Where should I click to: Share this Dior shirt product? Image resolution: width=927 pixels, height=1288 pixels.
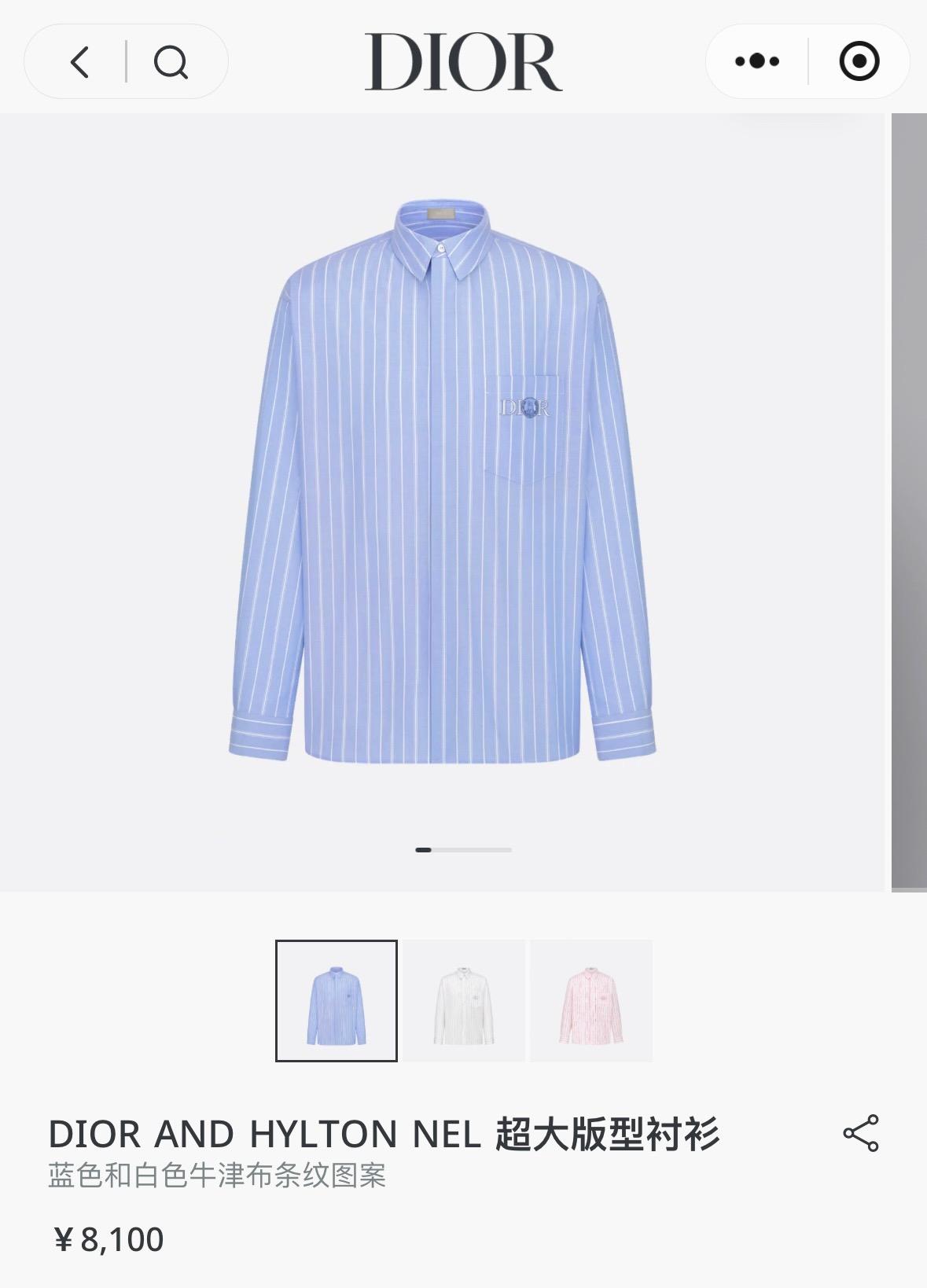click(x=860, y=1133)
